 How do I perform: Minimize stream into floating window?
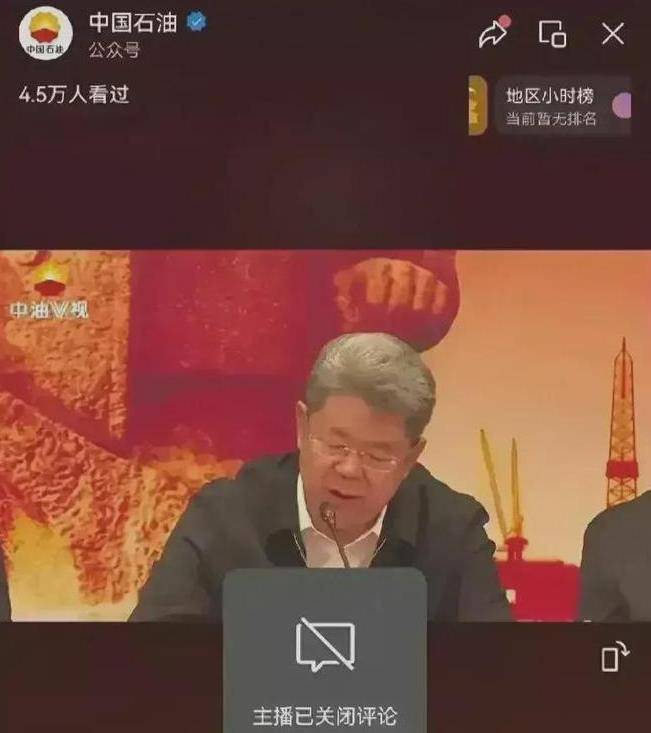553,33
